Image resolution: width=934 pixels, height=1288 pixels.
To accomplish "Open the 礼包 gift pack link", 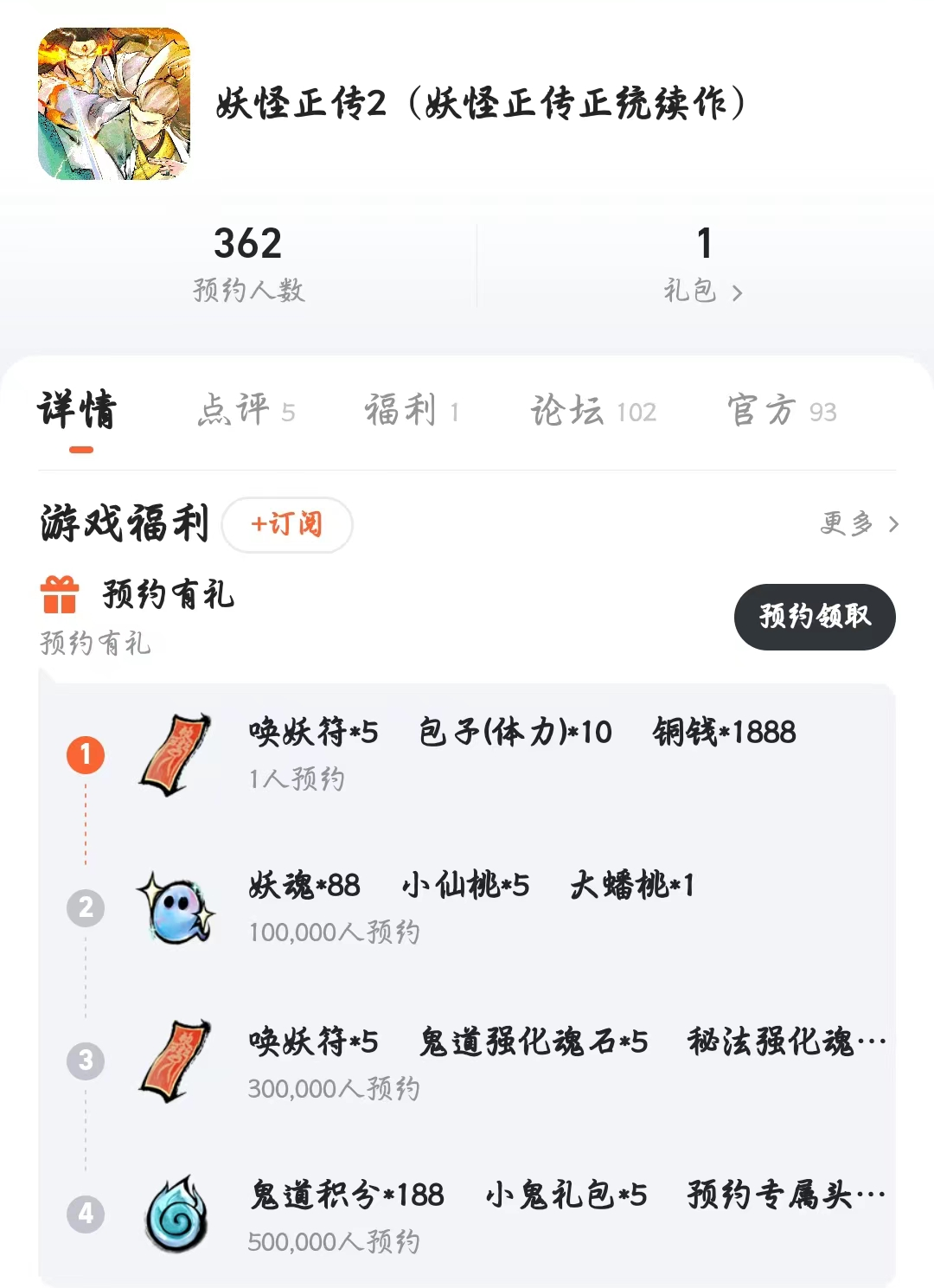I will pyautogui.click(x=702, y=291).
